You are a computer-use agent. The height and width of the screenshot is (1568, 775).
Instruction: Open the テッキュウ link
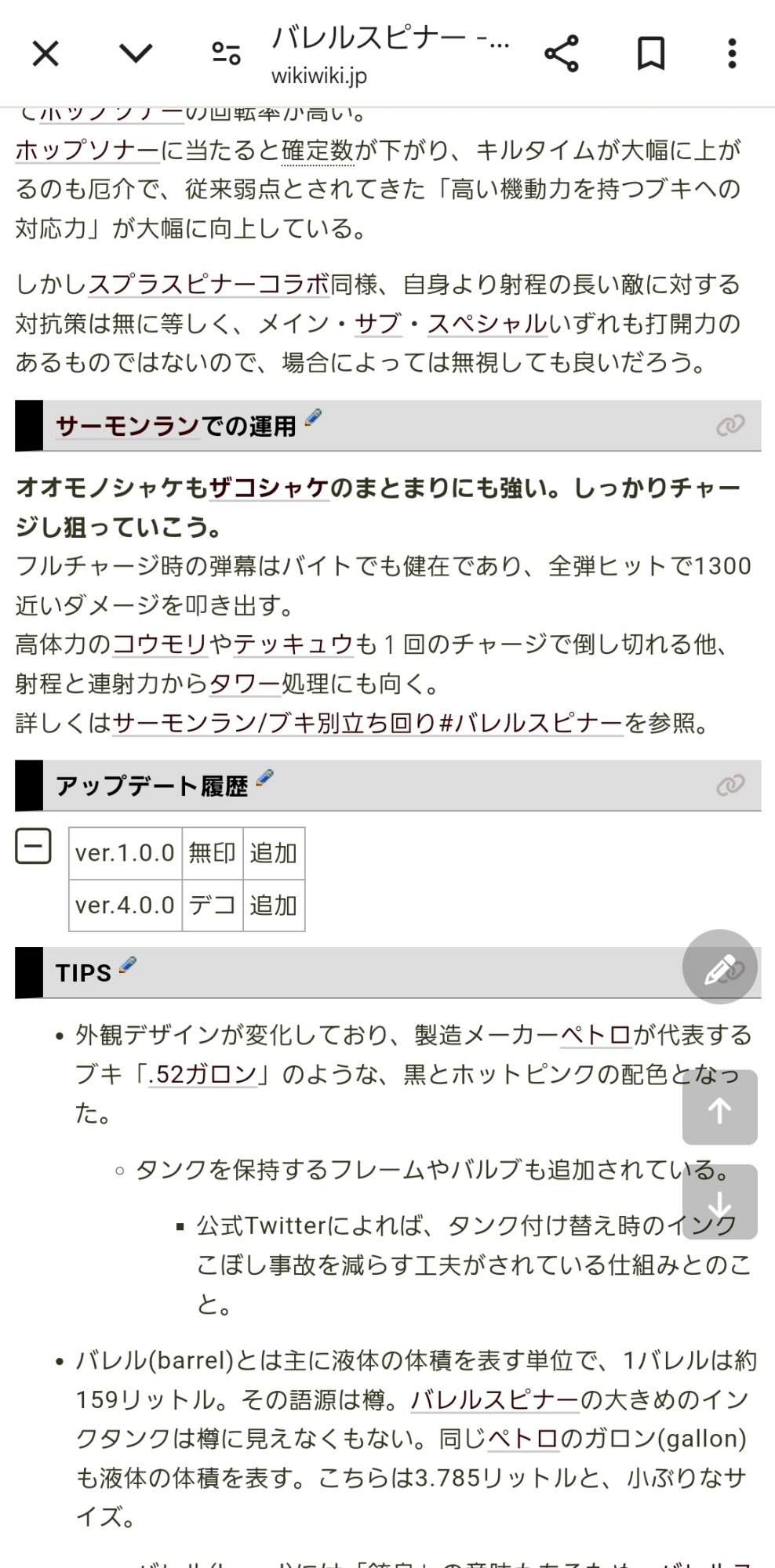point(293,644)
